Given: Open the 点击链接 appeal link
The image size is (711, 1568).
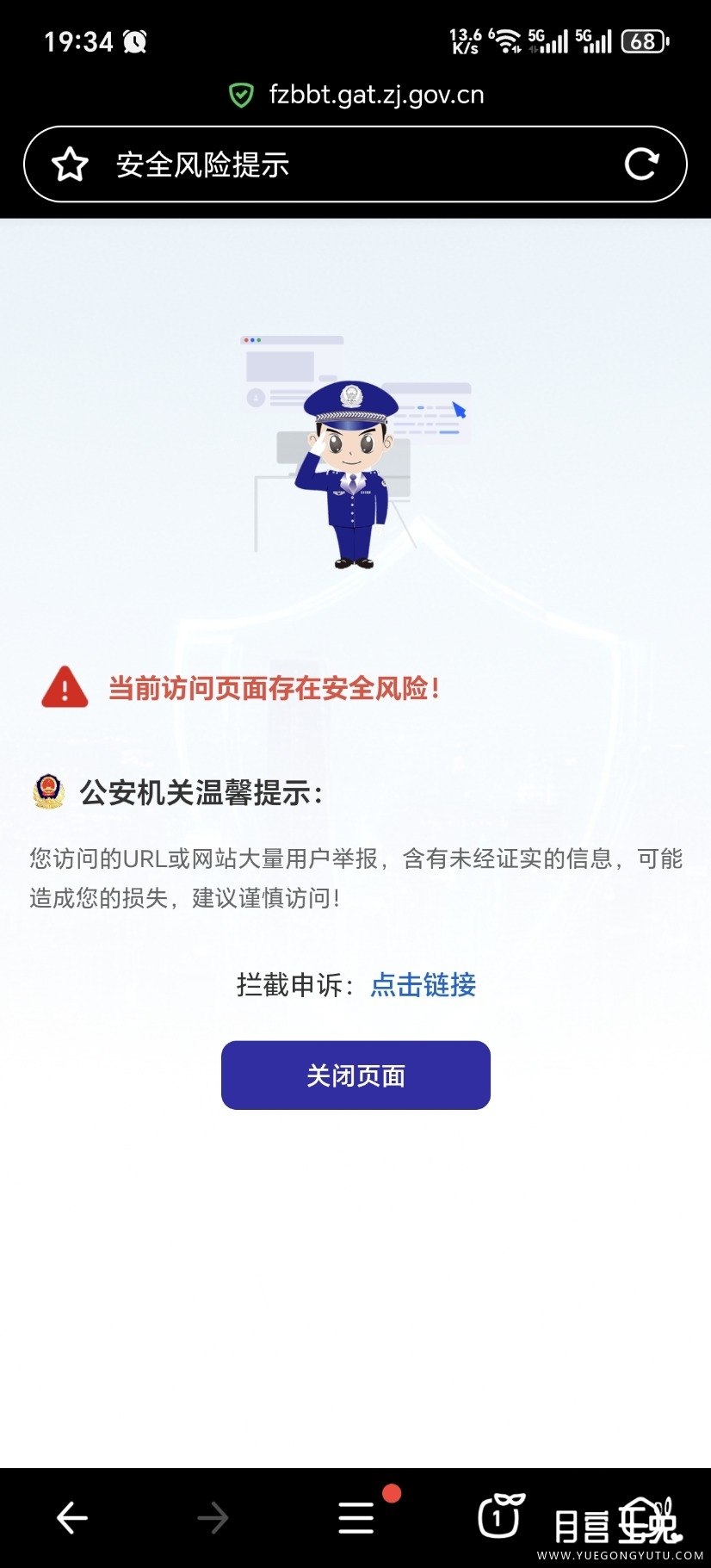Looking at the screenshot, I should 422,984.
